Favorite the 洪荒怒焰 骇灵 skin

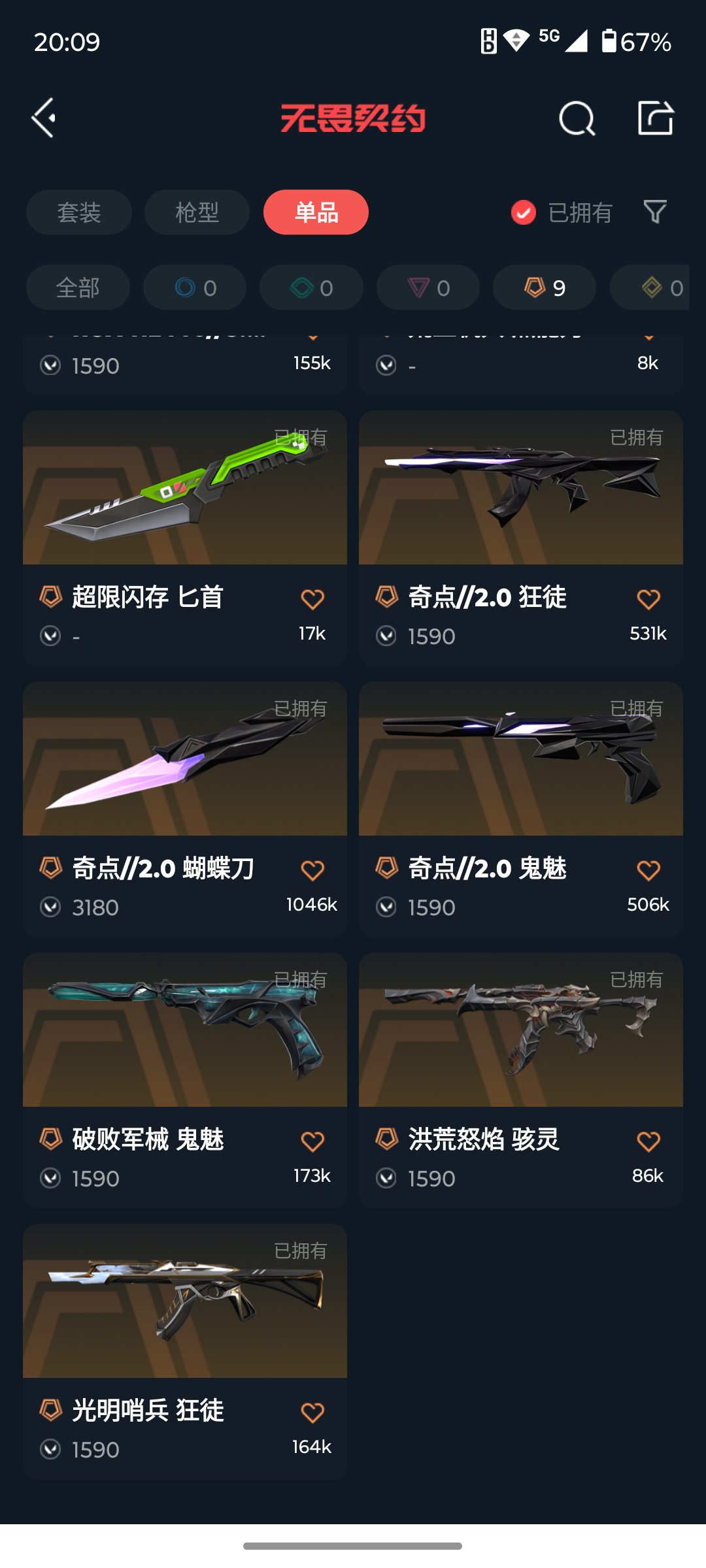pos(648,1141)
